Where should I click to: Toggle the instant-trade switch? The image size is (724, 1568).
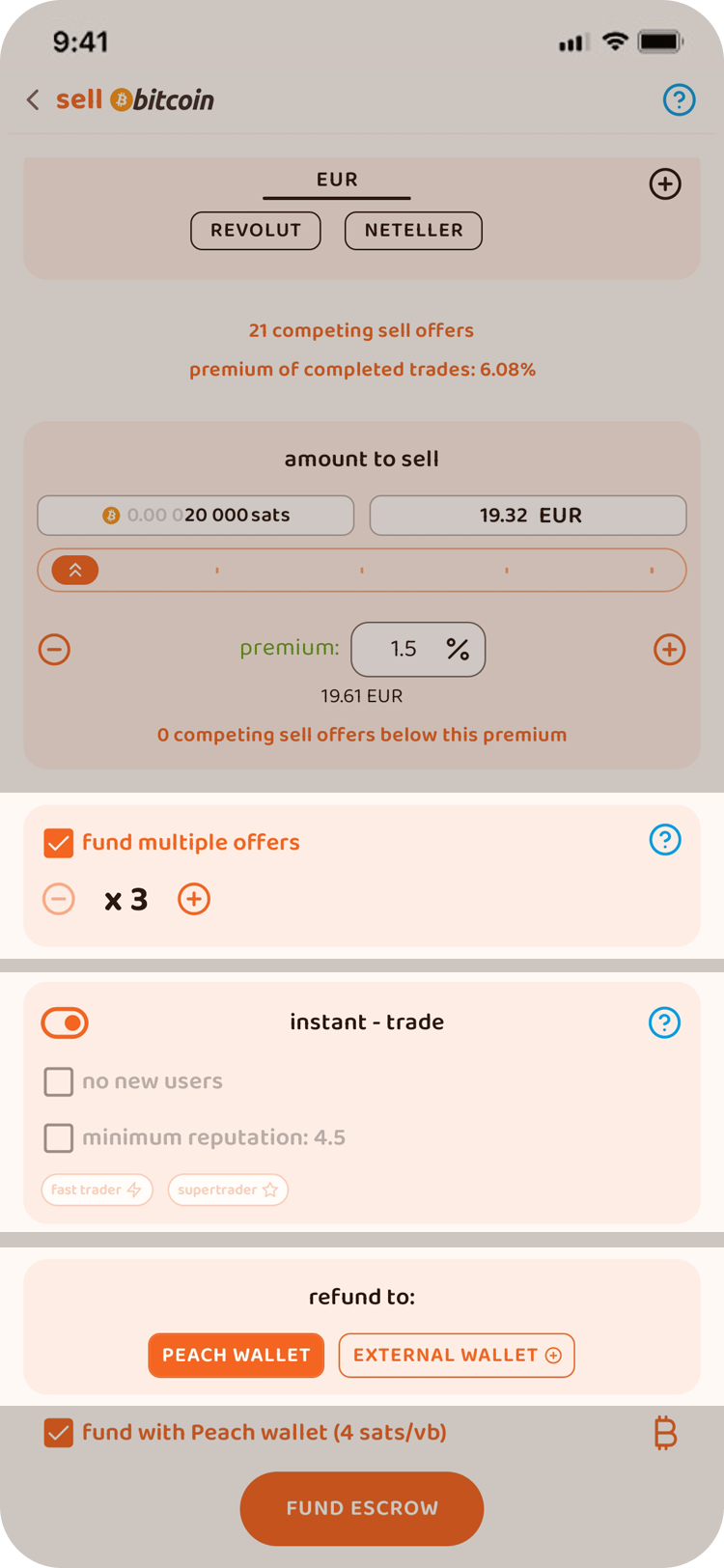(65, 1022)
